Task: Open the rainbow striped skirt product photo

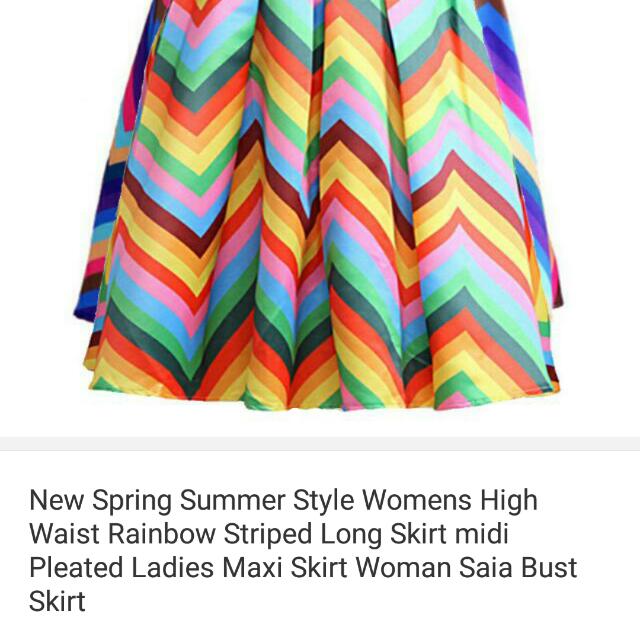Action: tap(320, 210)
